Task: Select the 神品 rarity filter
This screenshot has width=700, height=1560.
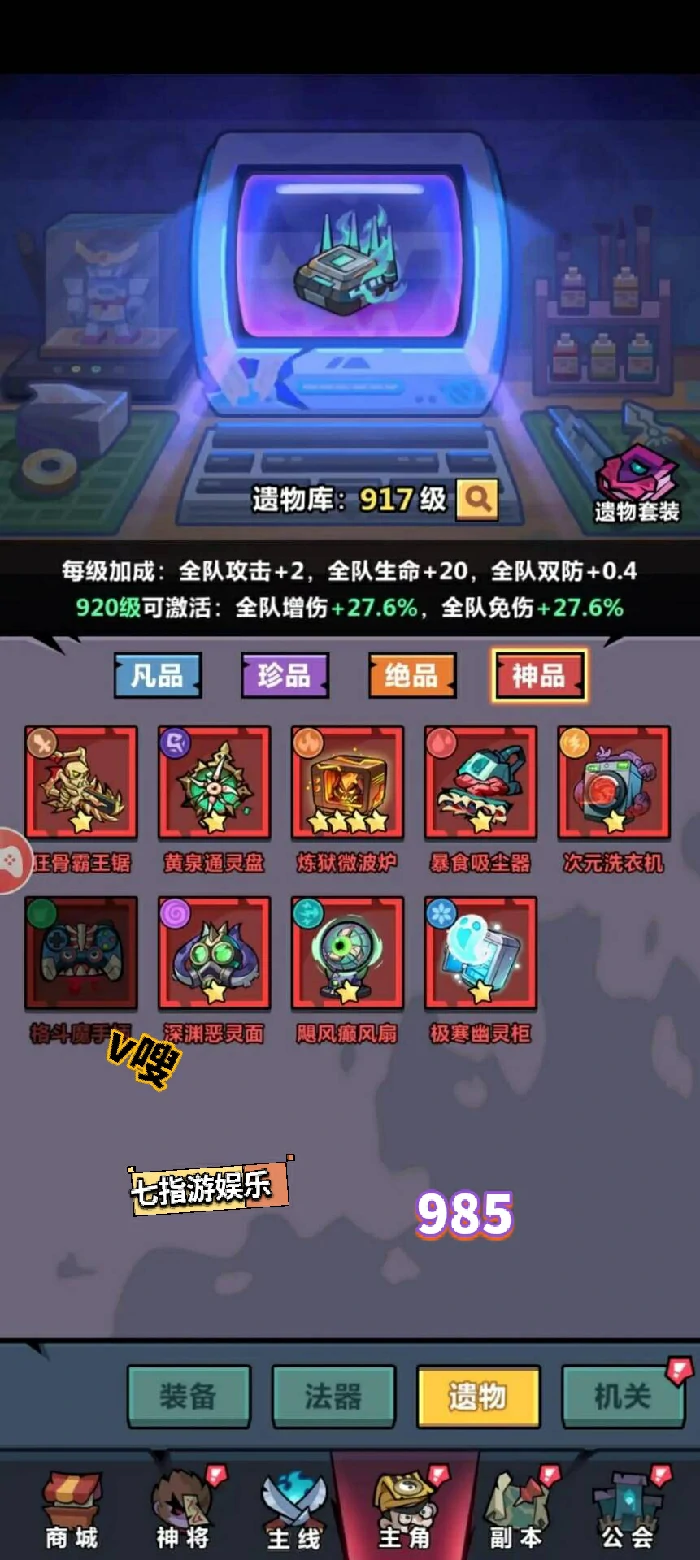Action: tap(539, 675)
